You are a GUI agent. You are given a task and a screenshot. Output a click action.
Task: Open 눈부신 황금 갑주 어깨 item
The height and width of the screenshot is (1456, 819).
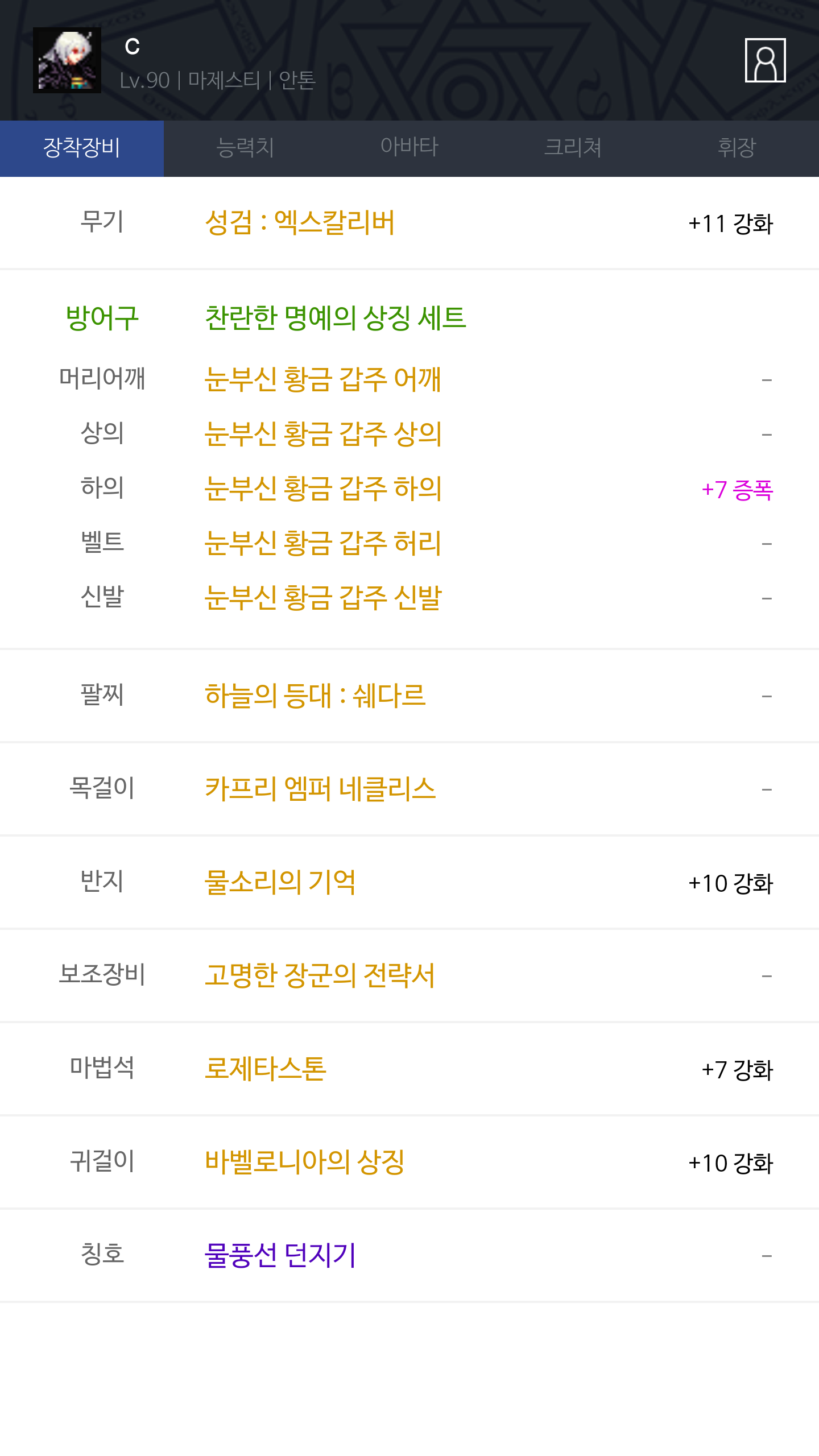[x=323, y=379]
